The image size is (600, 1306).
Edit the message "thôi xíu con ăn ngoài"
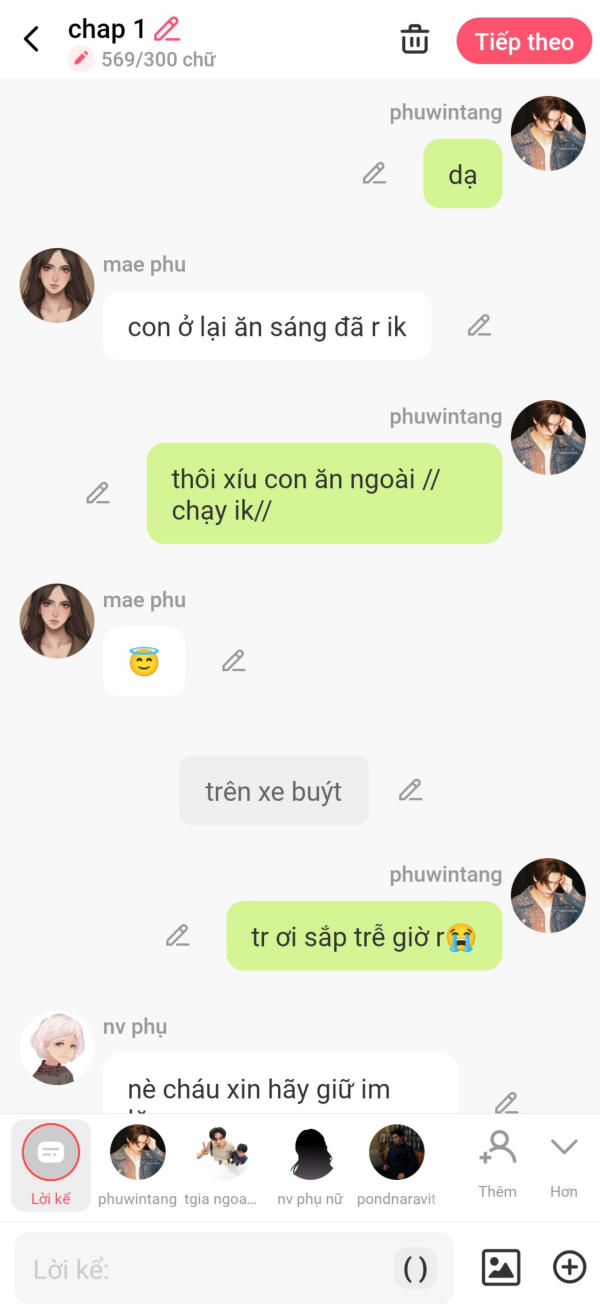click(97, 493)
